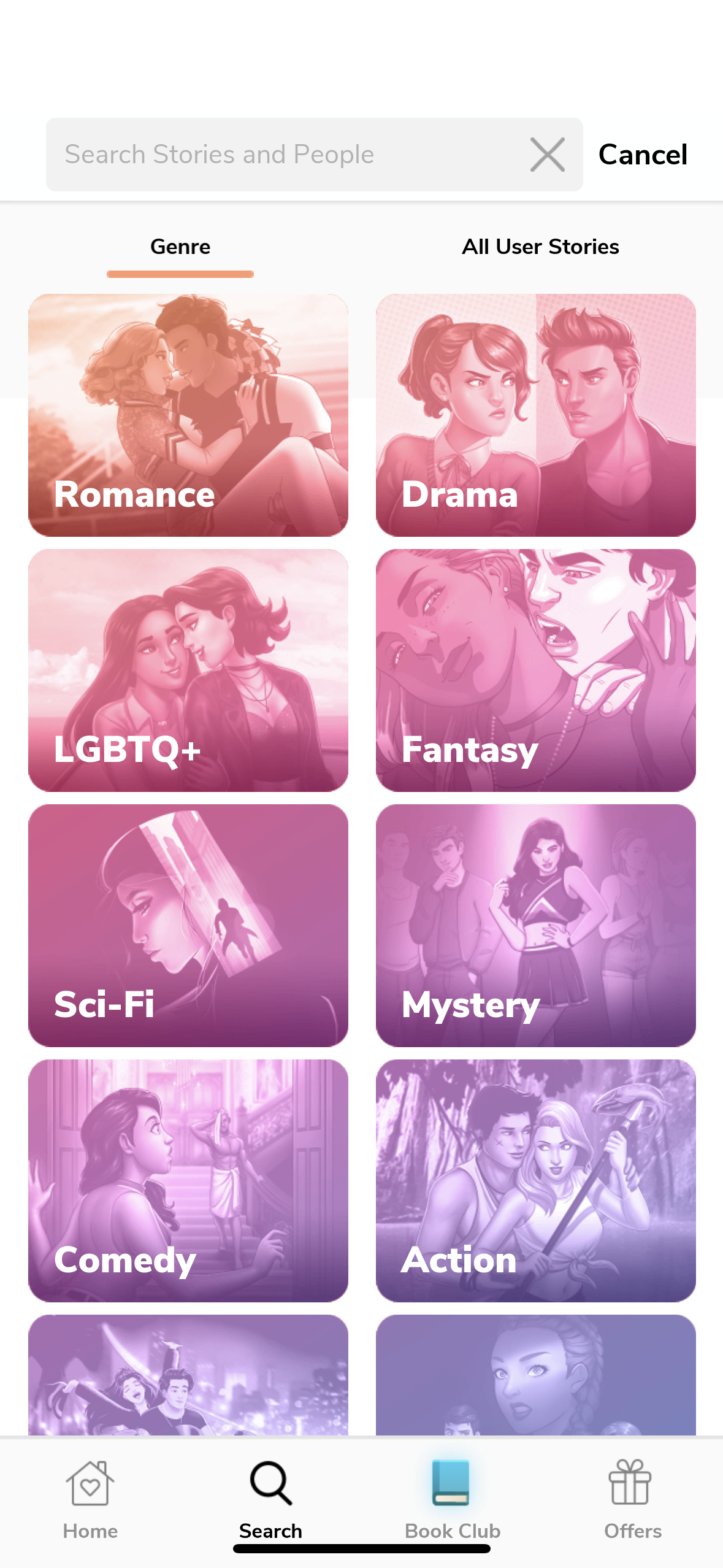
Task: Switch to the All User Stories tab
Action: point(540,247)
